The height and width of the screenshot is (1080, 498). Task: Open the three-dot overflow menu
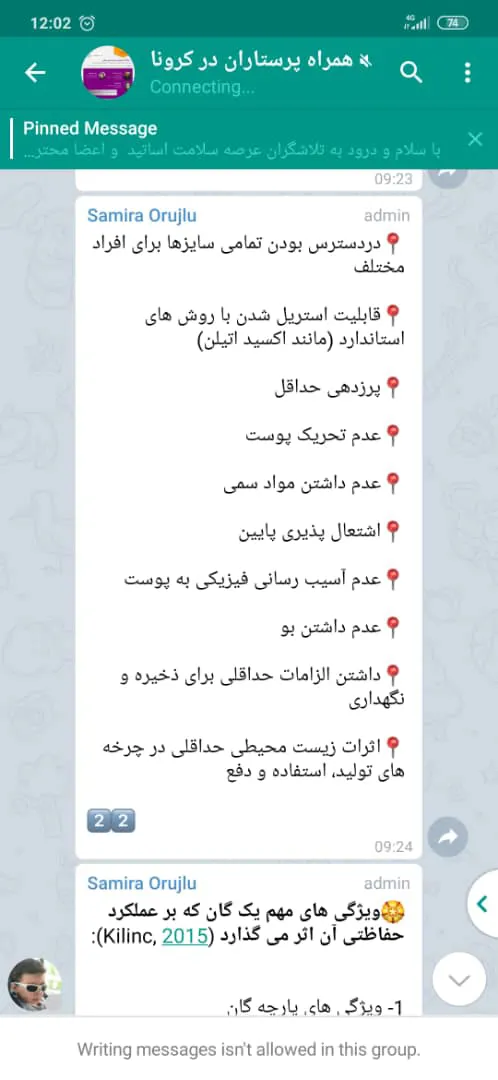coord(468,72)
